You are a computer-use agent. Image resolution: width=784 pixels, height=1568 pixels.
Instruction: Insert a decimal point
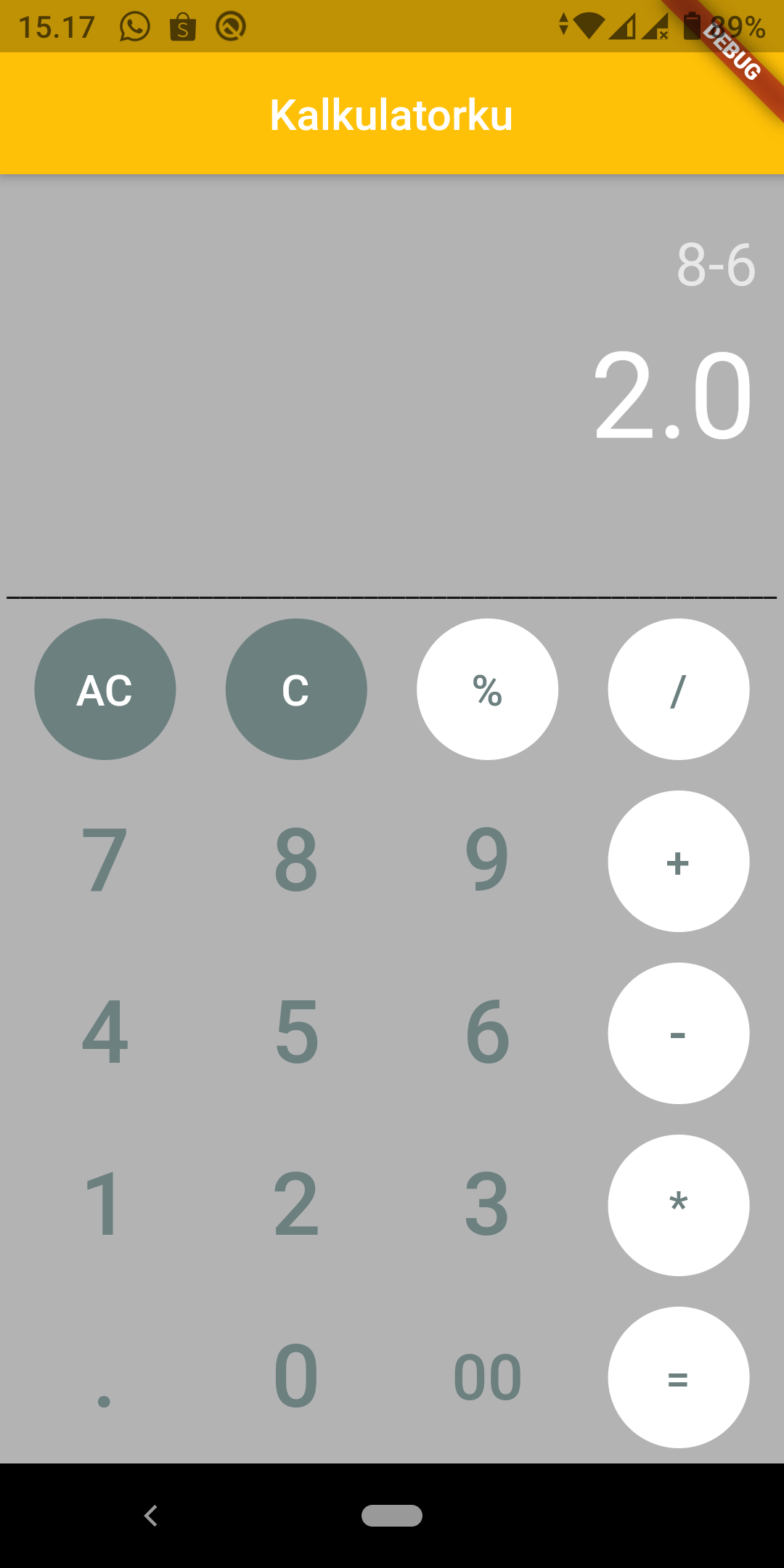pyautogui.click(x=105, y=1377)
